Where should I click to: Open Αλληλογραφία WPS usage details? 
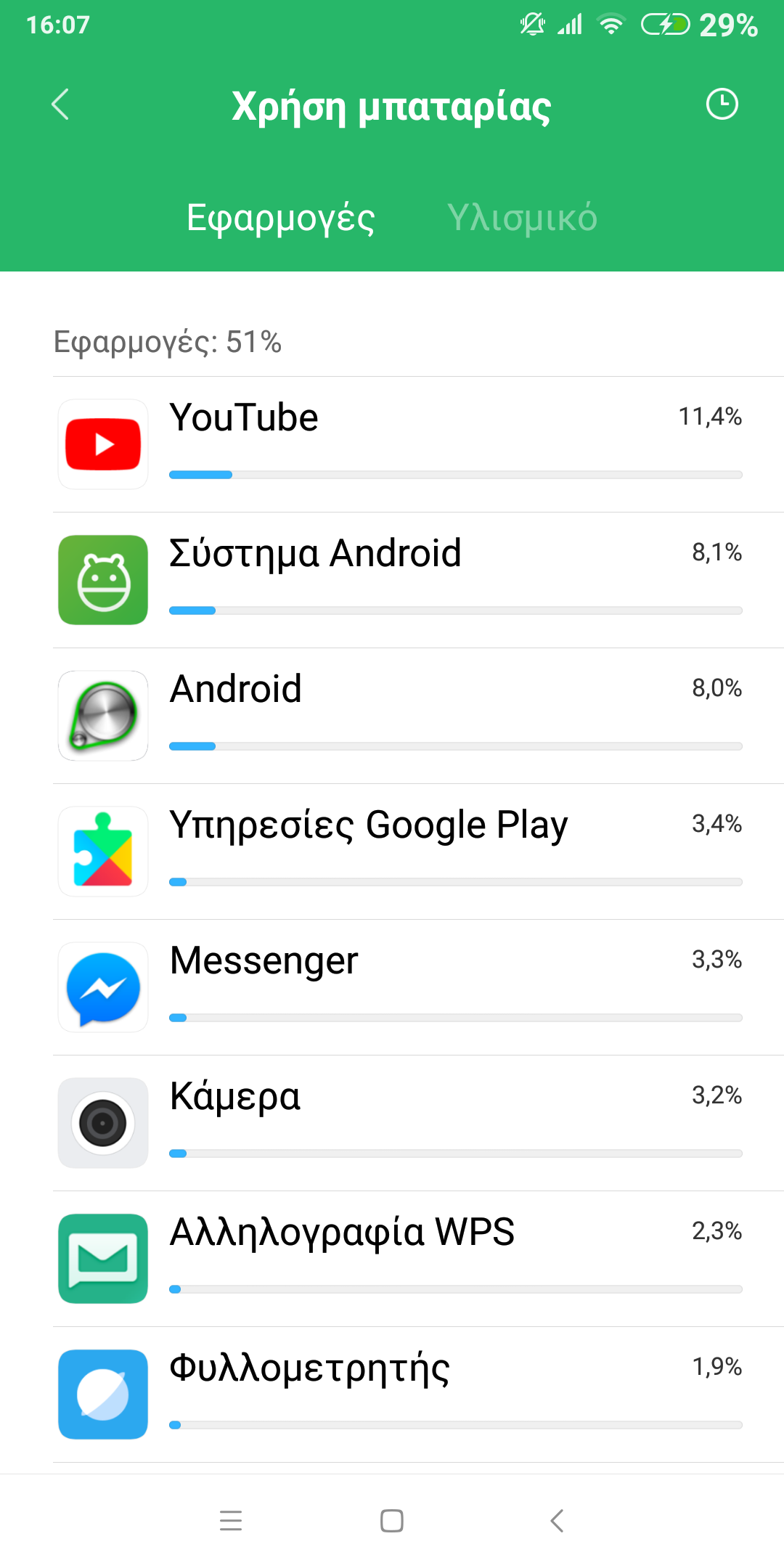coord(418,1259)
